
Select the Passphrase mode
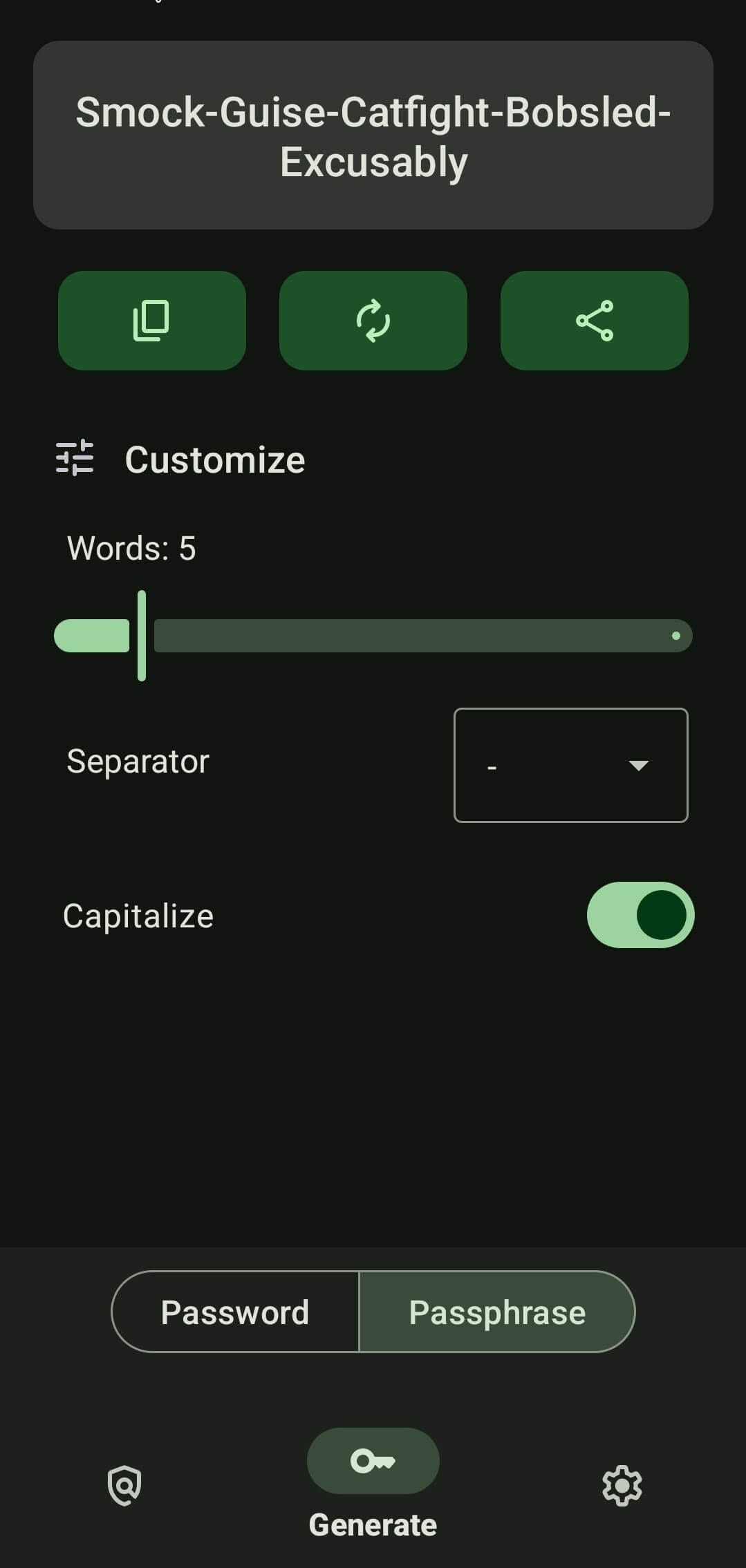[497, 1312]
